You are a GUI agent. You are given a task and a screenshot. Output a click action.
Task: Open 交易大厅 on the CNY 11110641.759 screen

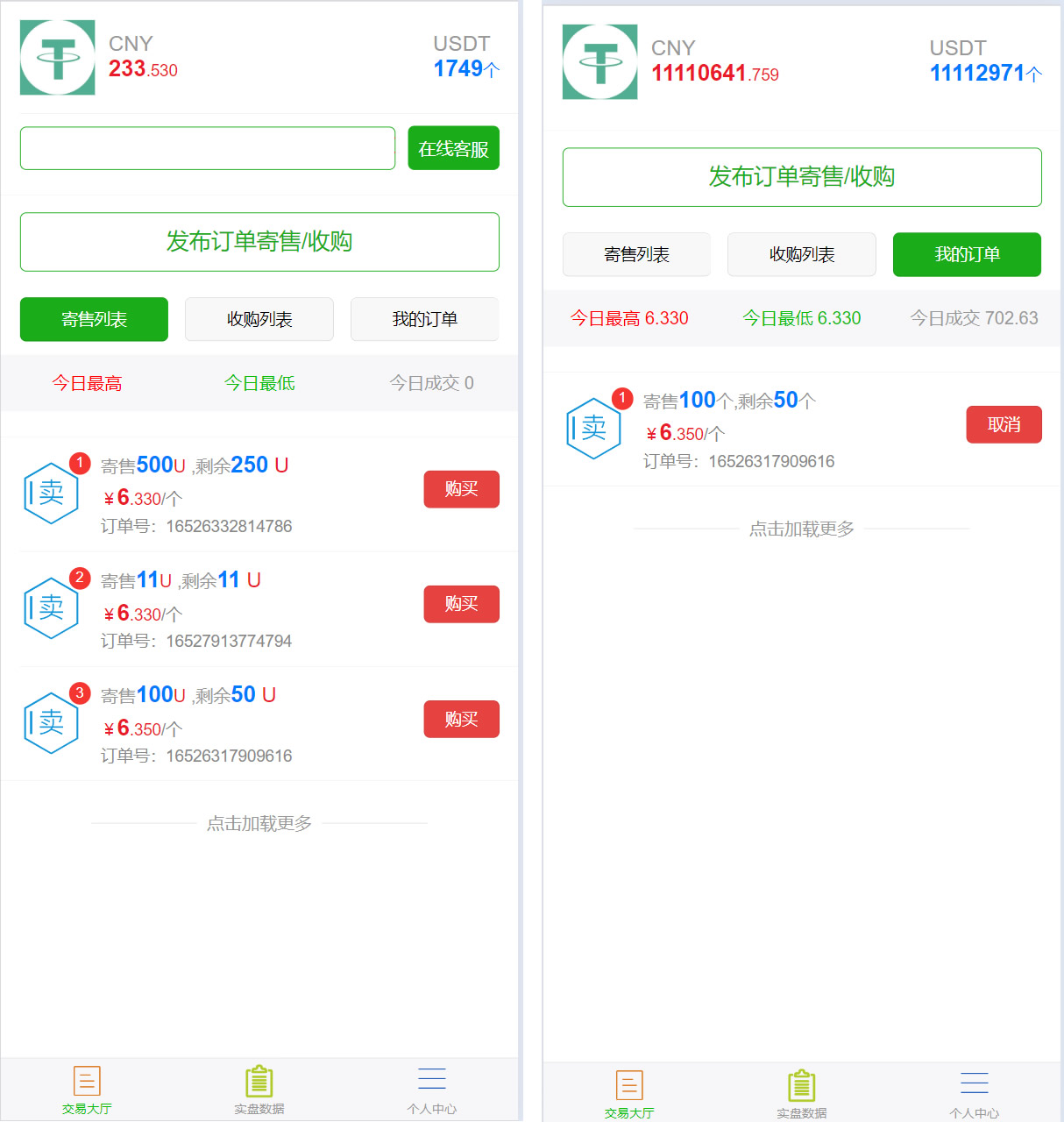tap(629, 1094)
